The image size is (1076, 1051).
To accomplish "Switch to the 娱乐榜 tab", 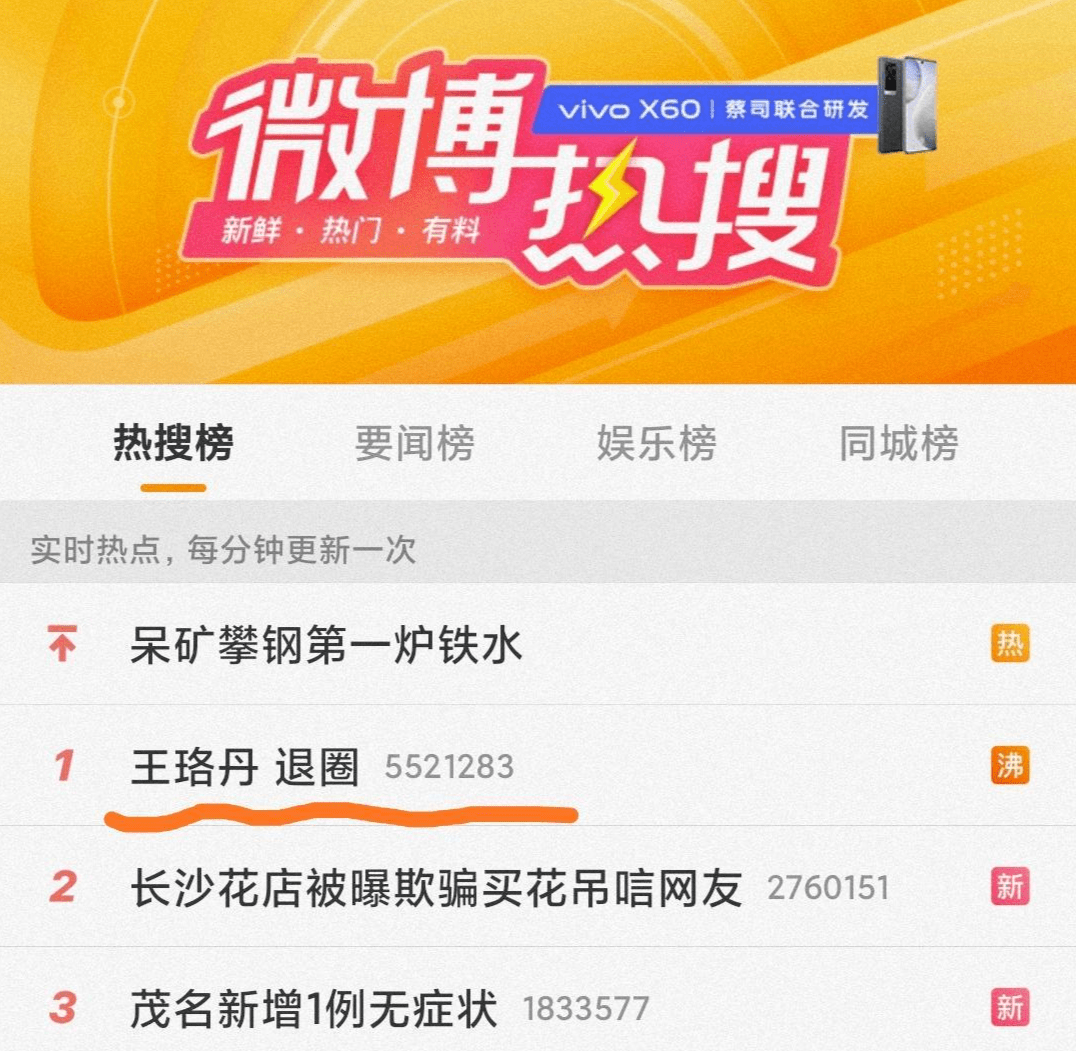I will pos(656,443).
